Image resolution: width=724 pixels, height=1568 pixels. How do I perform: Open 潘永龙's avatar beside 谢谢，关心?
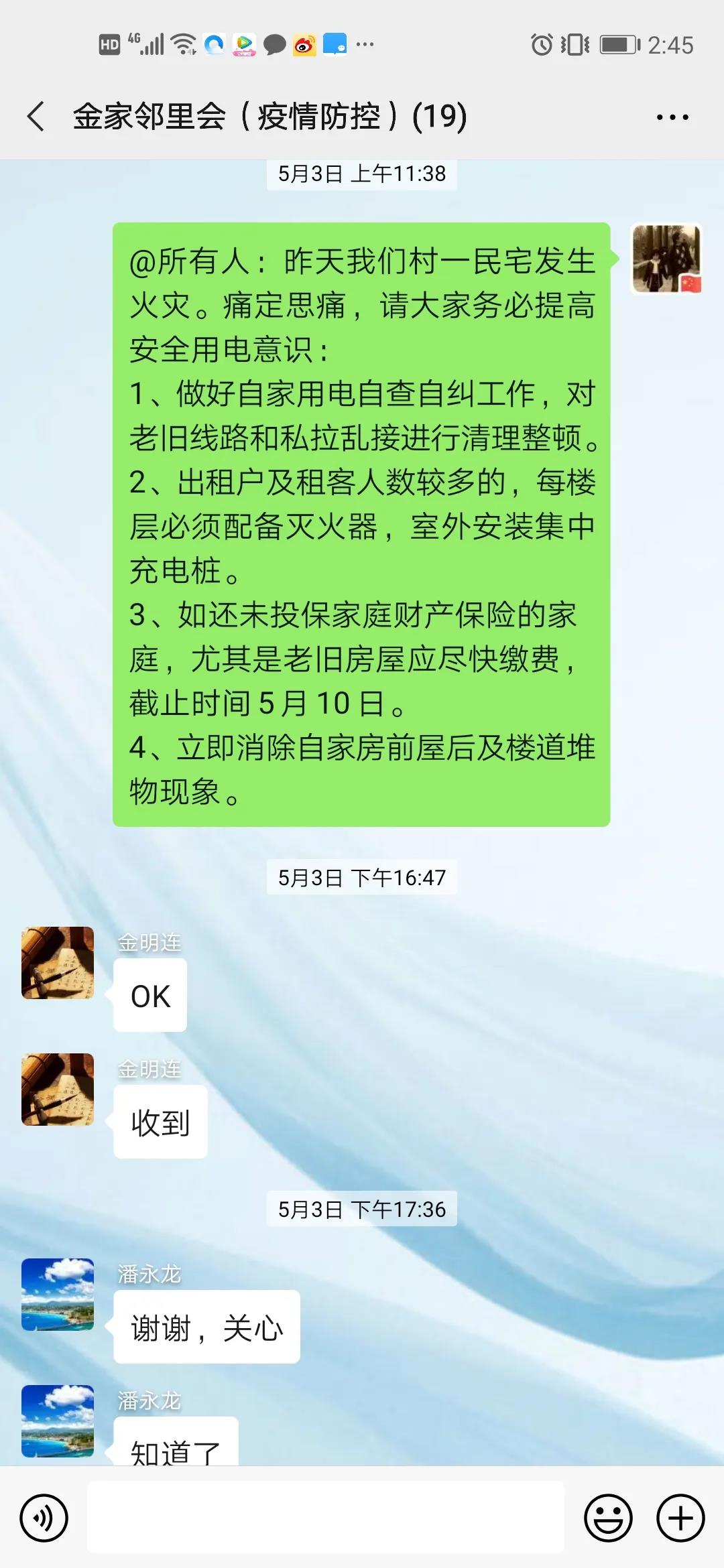click(x=58, y=1295)
